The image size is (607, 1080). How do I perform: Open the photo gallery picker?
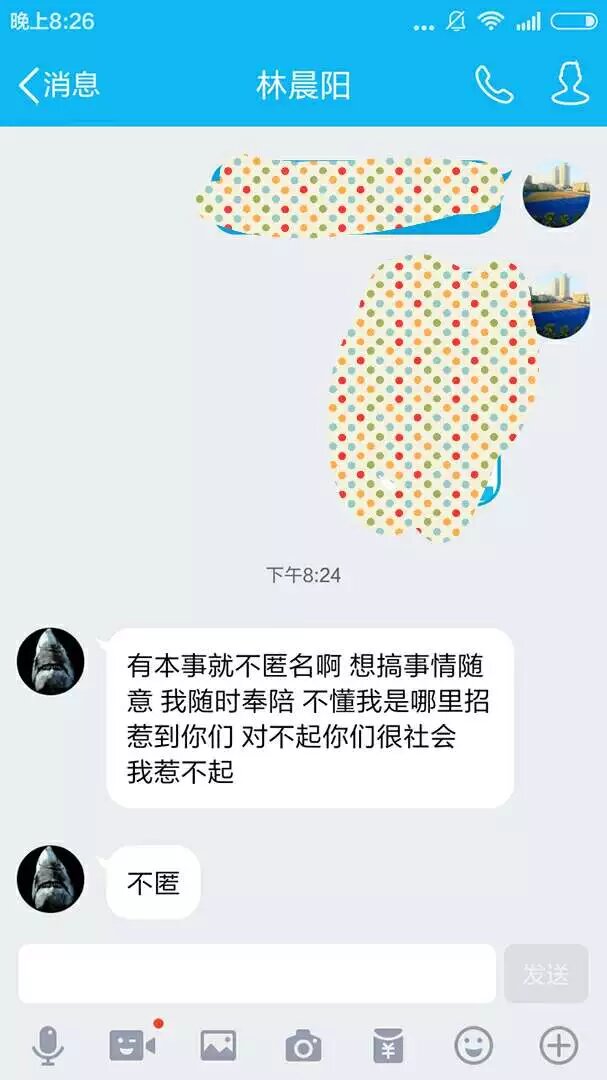click(x=218, y=1045)
